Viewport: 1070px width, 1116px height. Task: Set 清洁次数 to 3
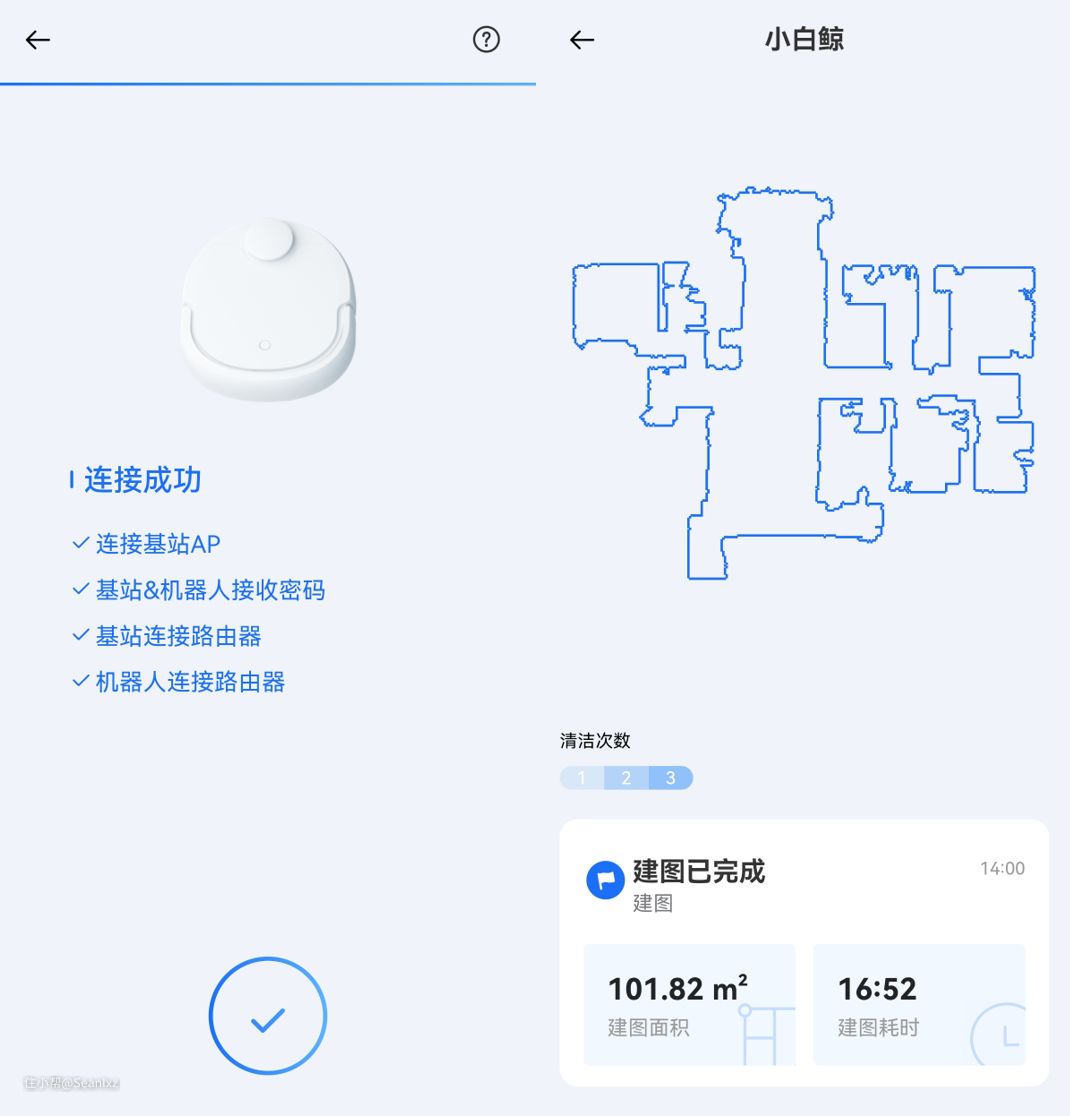[x=670, y=778]
